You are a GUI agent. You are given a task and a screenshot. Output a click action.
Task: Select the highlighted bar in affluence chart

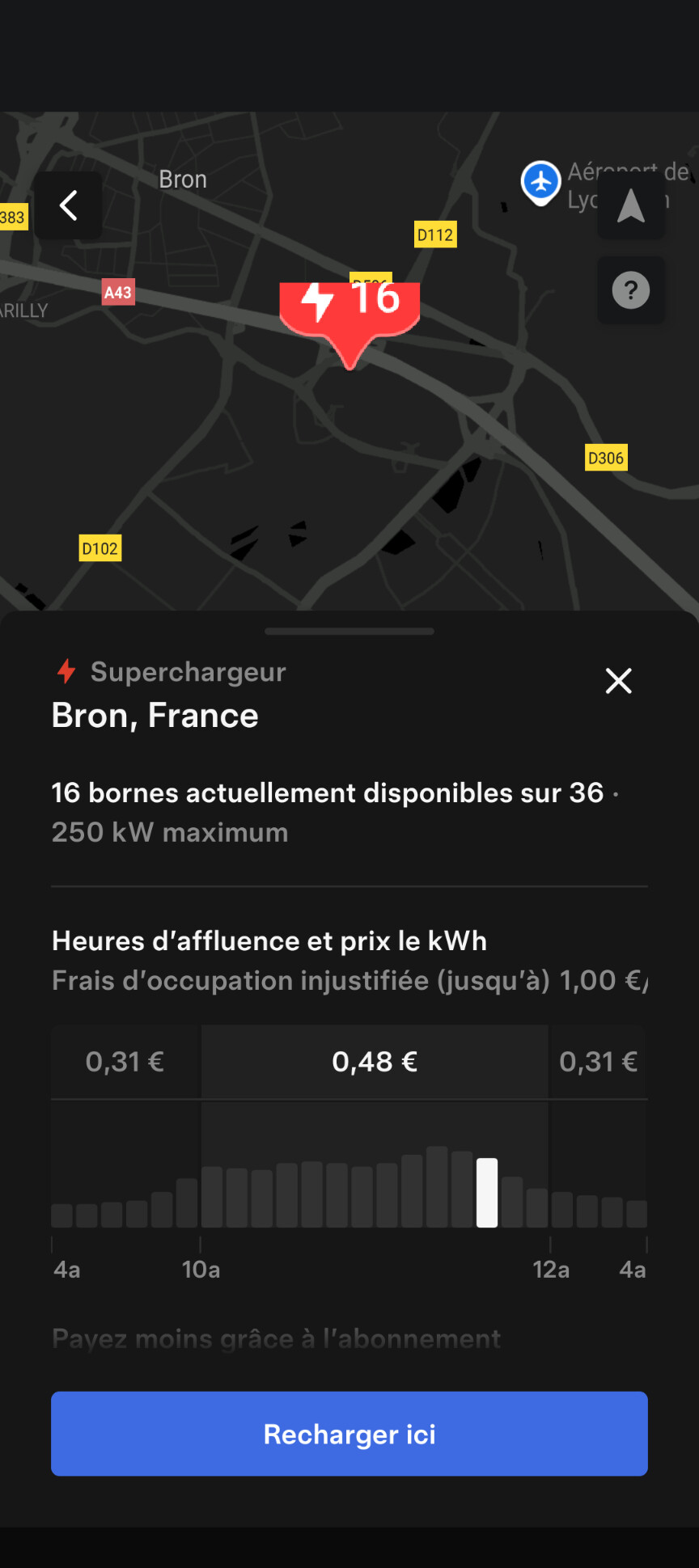point(487,1193)
